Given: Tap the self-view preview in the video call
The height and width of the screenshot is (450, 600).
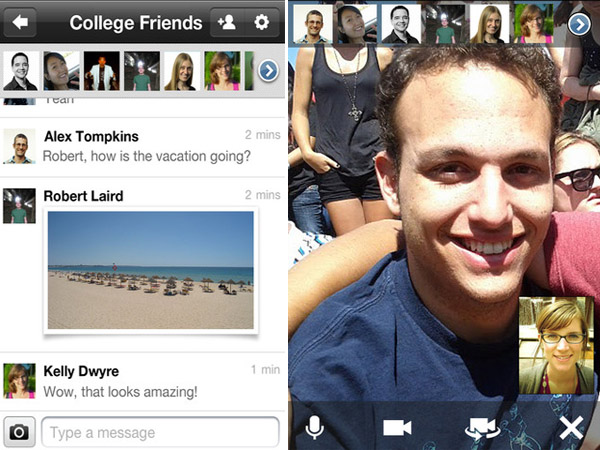Looking at the screenshot, I should 556,344.
